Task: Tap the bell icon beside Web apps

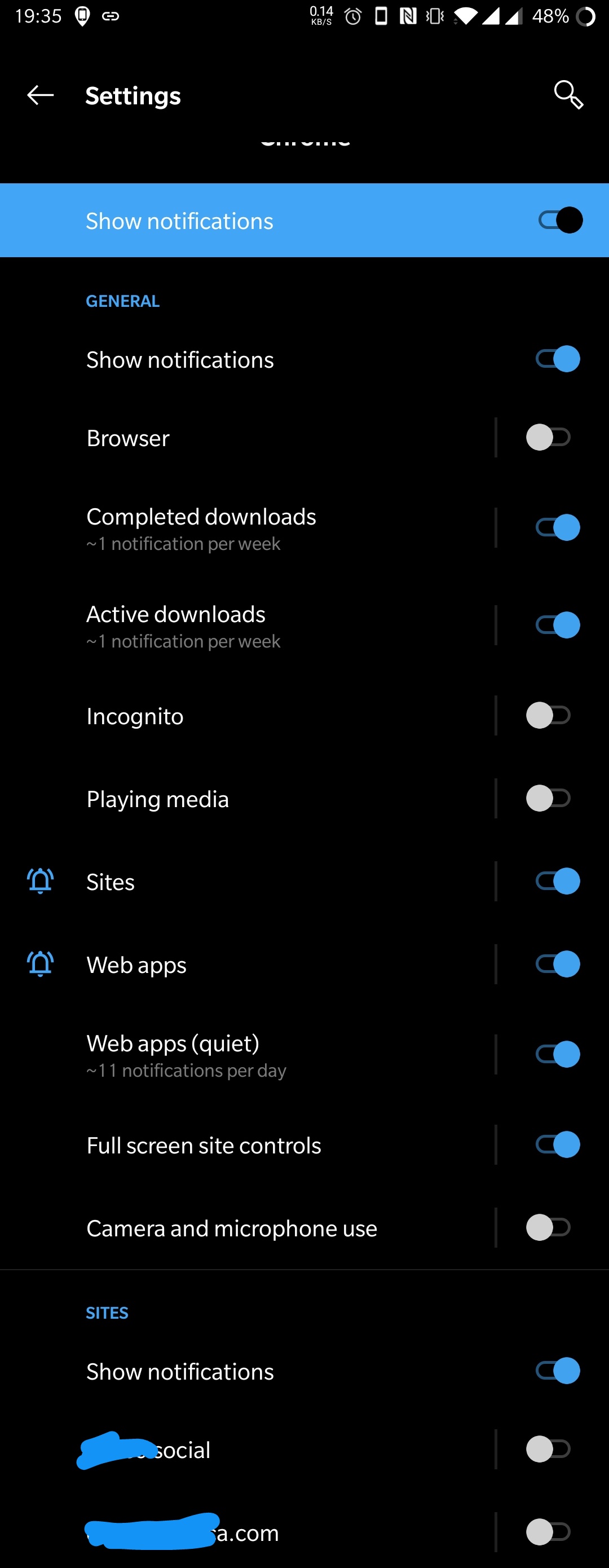Action: [x=39, y=963]
